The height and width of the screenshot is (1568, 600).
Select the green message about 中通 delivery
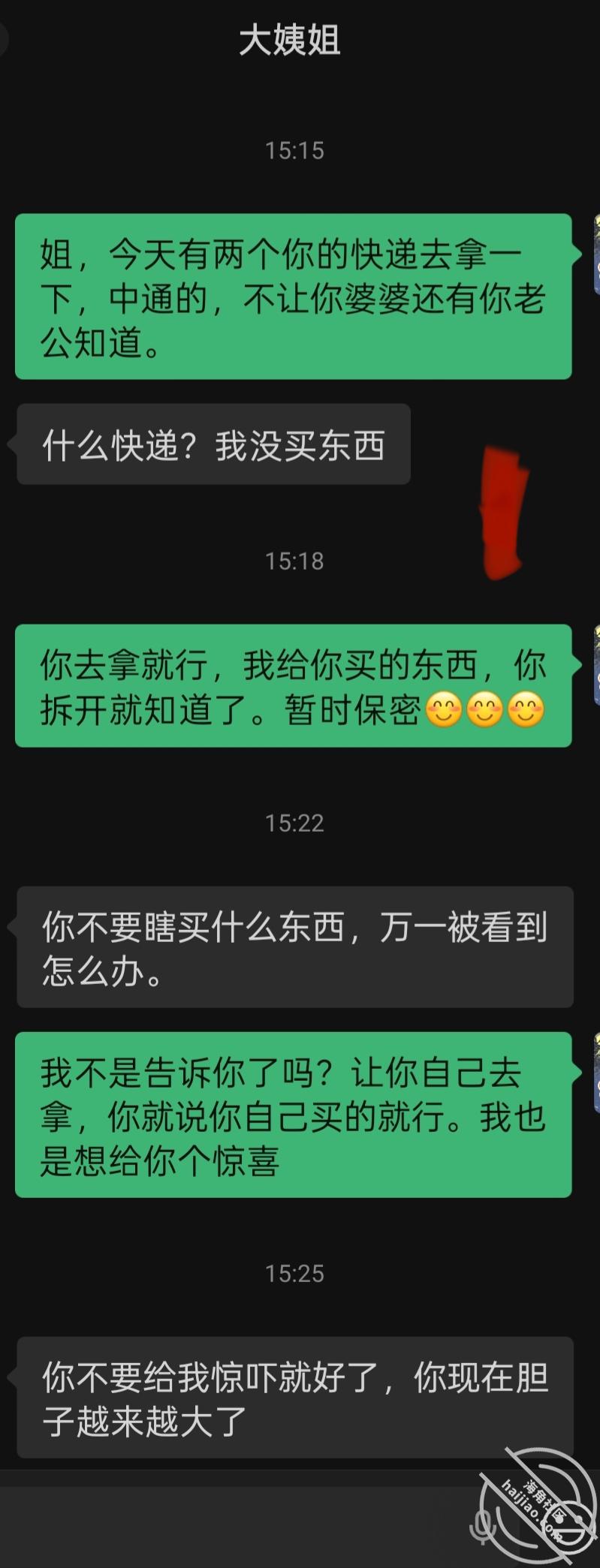coord(293,295)
